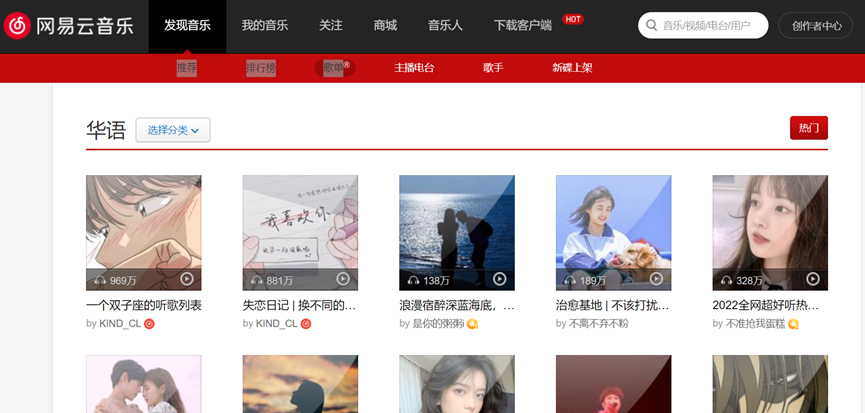View 新碟上架 sub-tab
The height and width of the screenshot is (413, 865).
572,68
